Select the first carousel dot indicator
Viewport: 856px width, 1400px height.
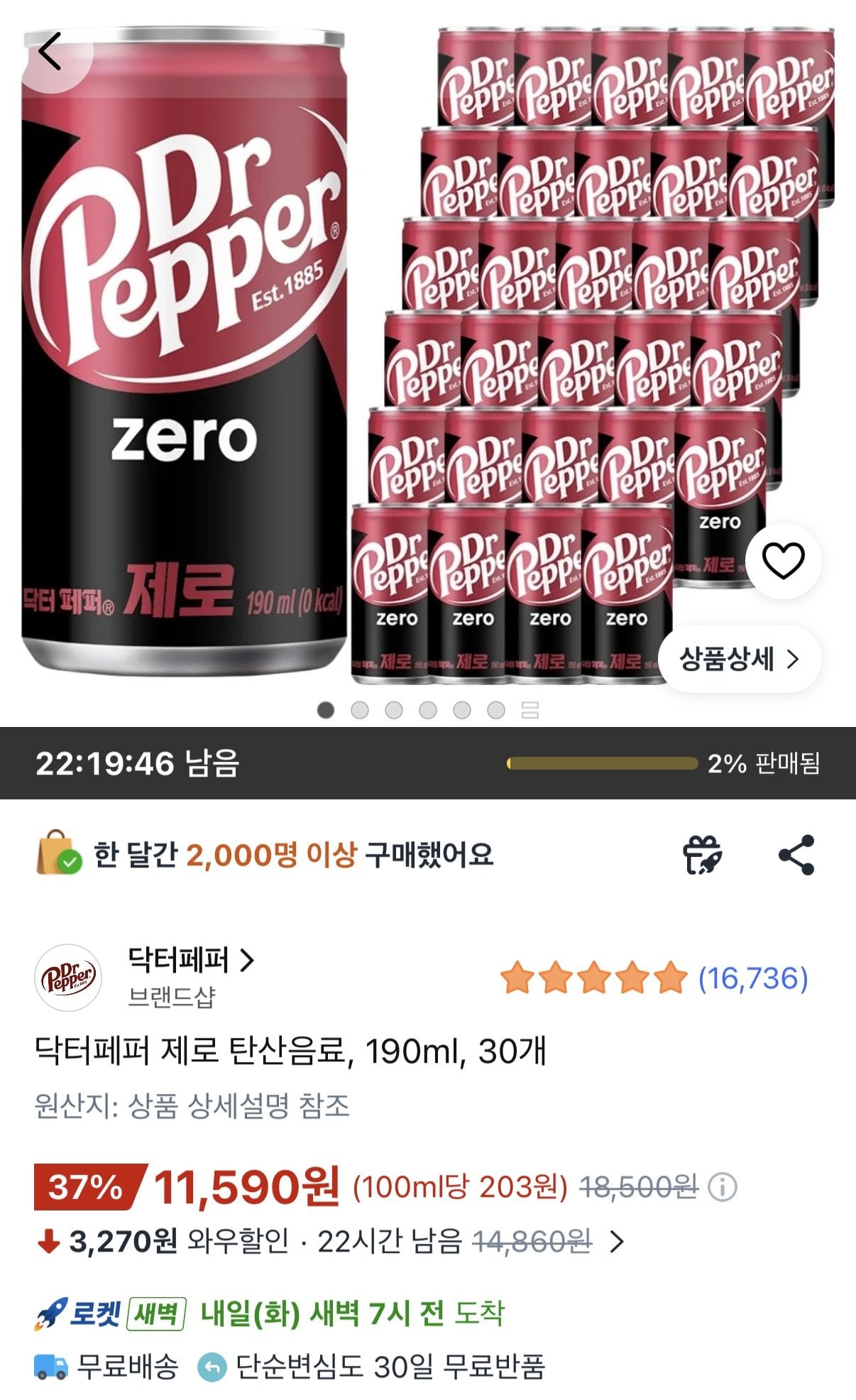point(325,708)
